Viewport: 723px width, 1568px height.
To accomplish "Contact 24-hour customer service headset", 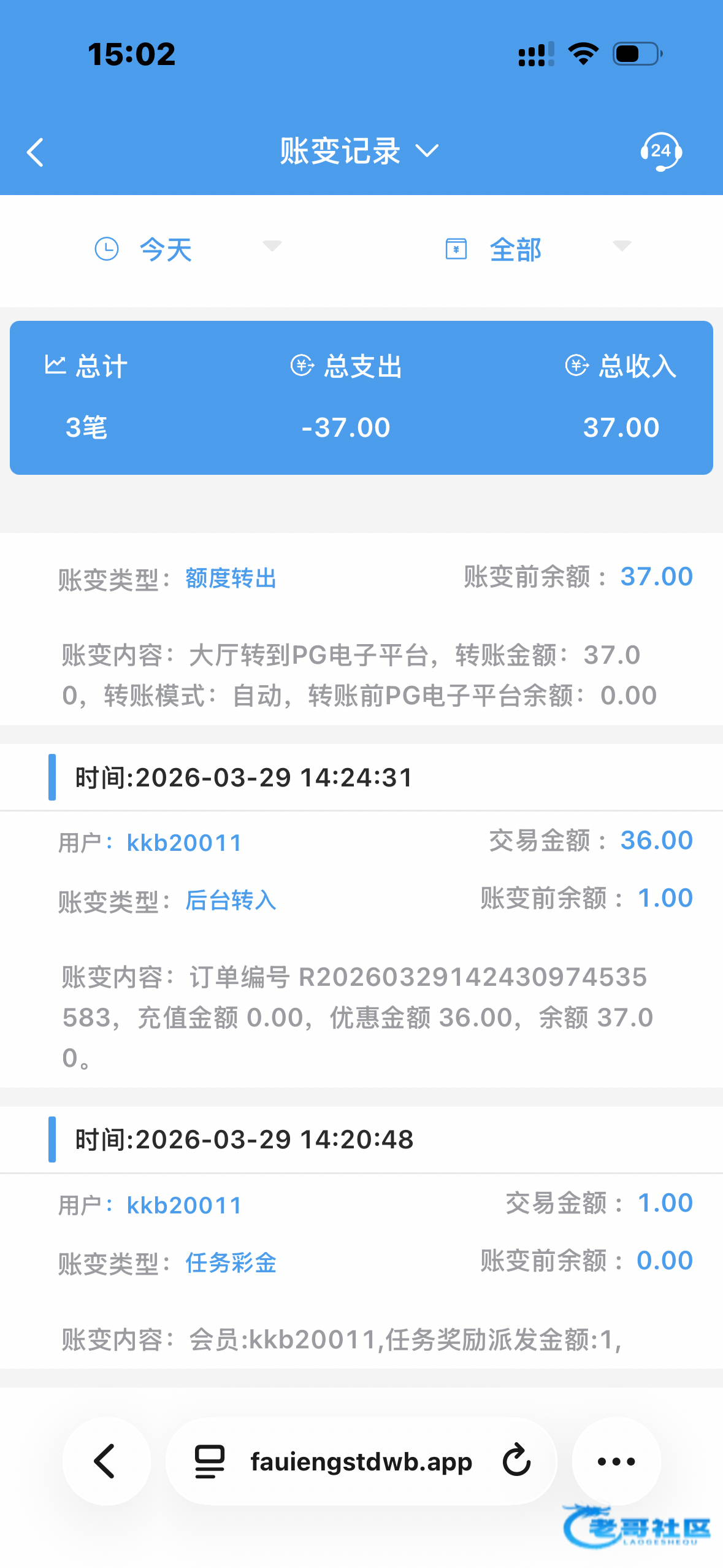I will click(660, 151).
